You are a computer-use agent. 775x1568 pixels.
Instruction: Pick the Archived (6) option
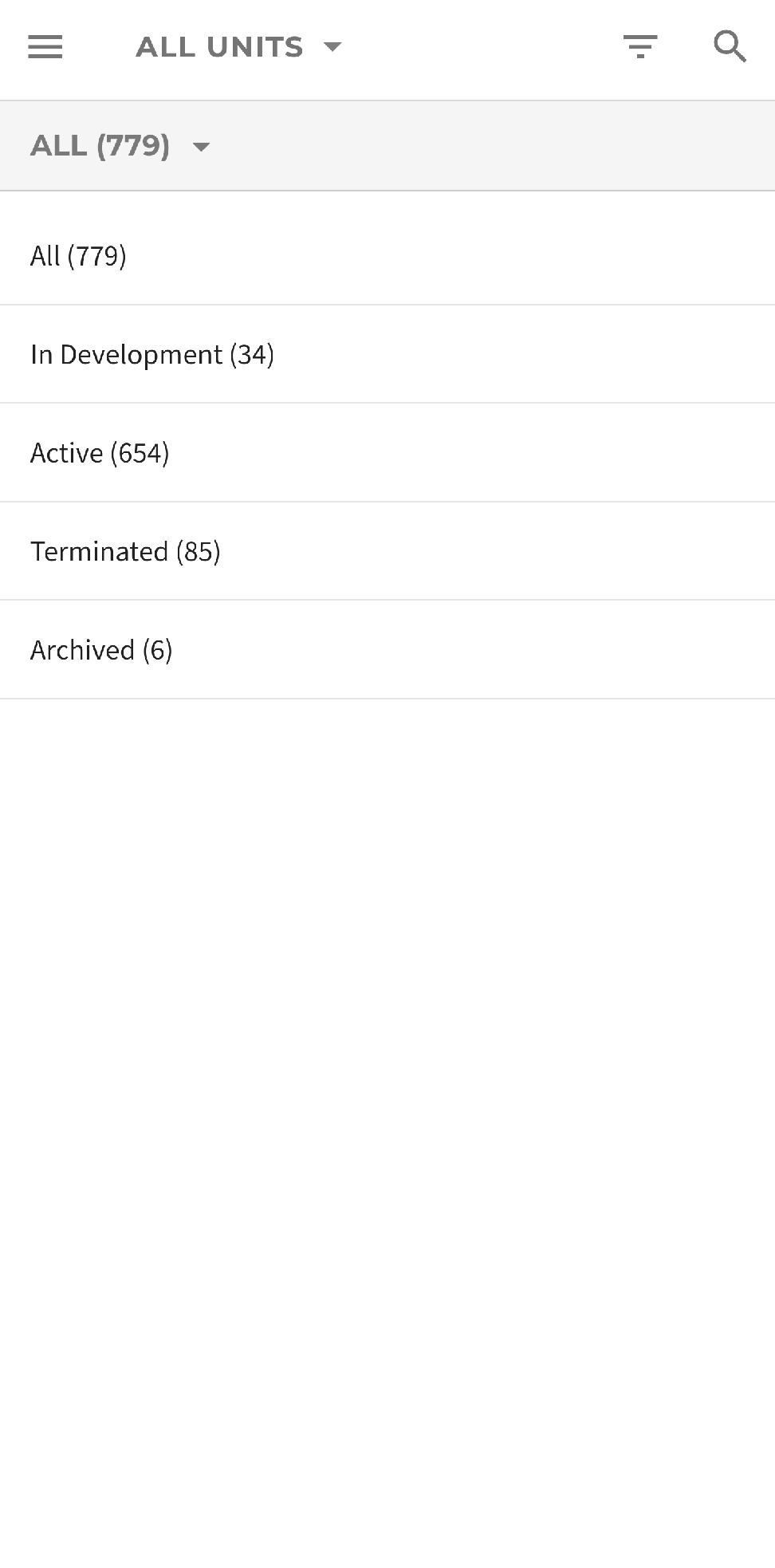click(387, 650)
